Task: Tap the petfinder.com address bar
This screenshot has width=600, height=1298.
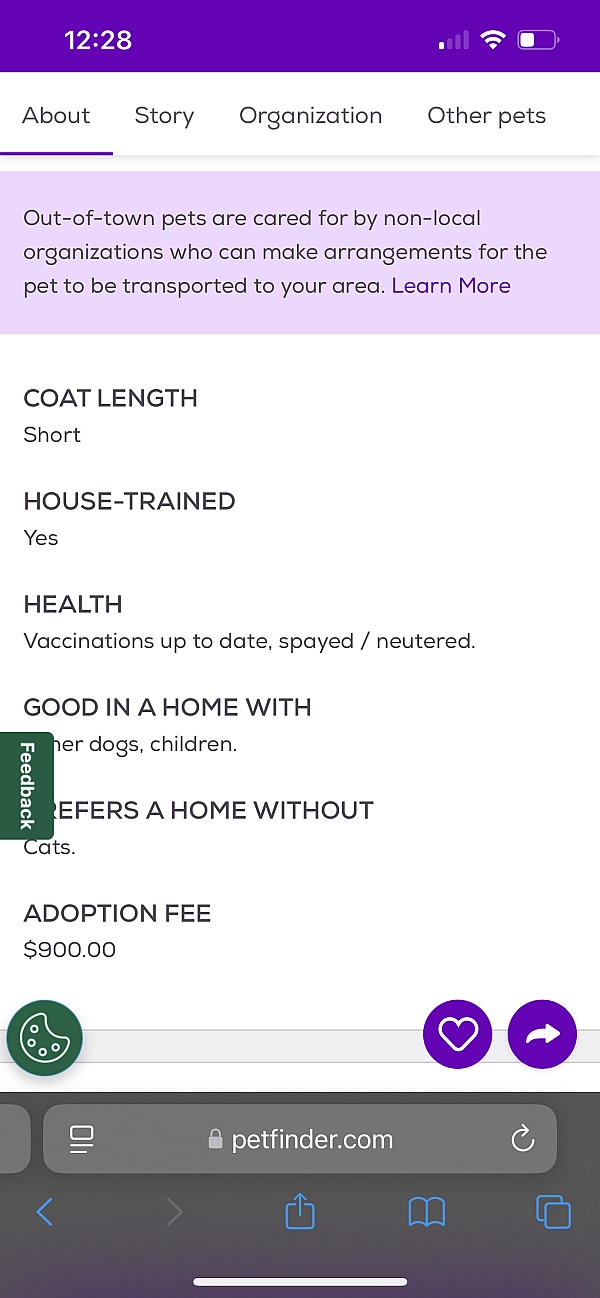Action: click(x=300, y=1138)
